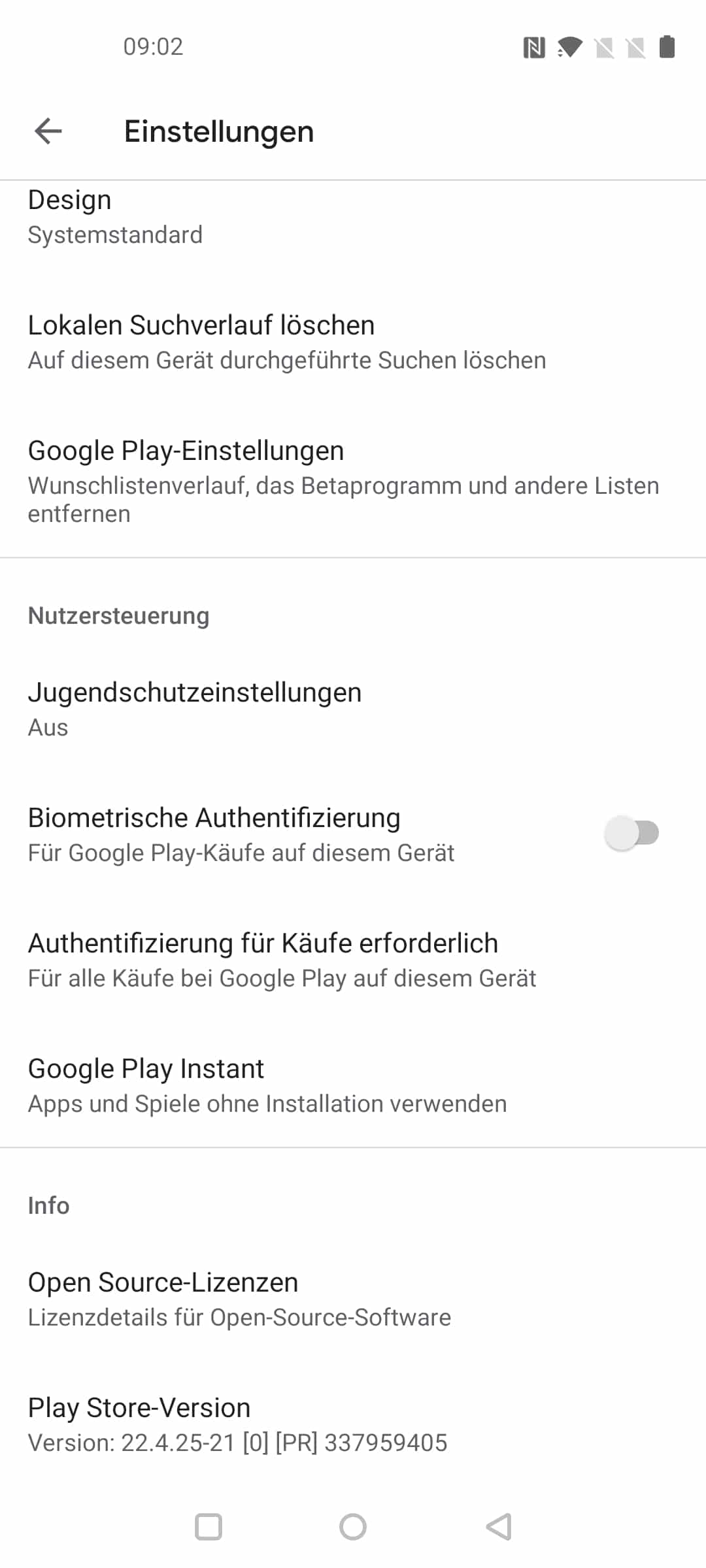Open Google Play Instant settings
The image size is (706, 1568).
(353, 1086)
